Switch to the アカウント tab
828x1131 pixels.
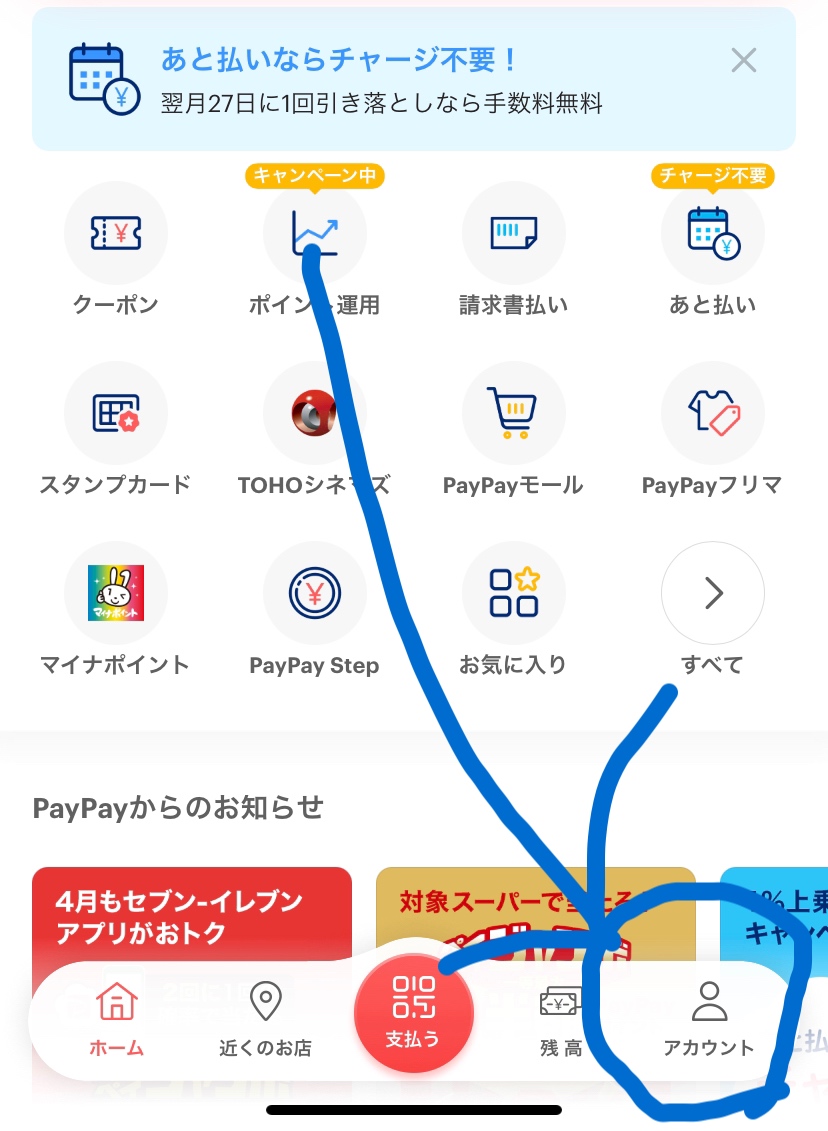tap(709, 1018)
